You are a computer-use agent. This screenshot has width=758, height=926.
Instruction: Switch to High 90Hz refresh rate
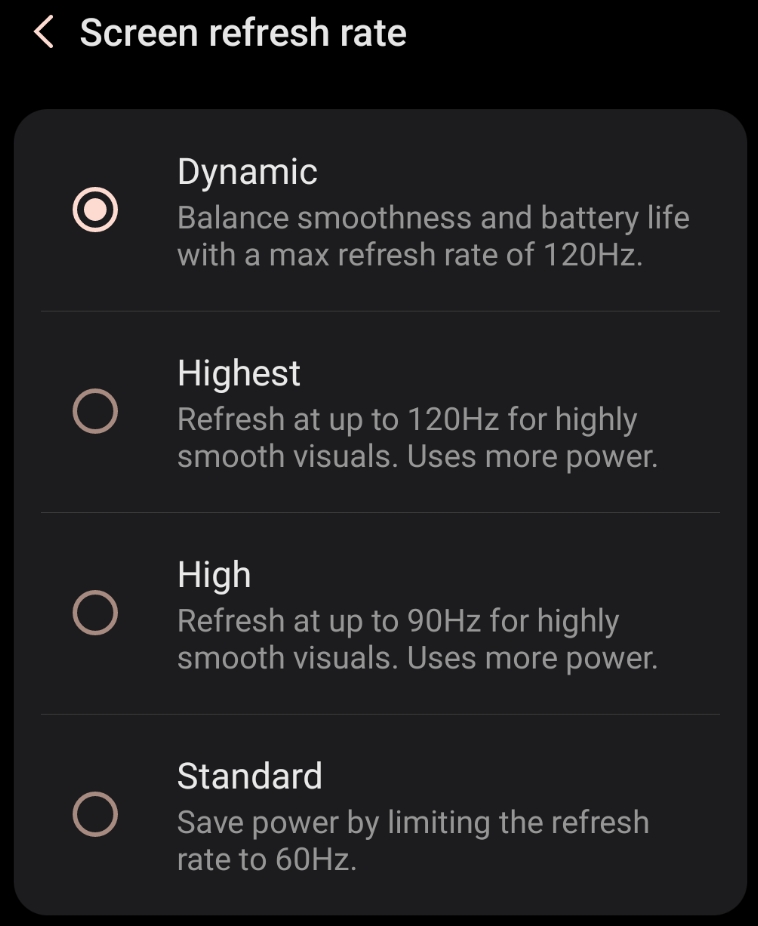[x=96, y=612]
